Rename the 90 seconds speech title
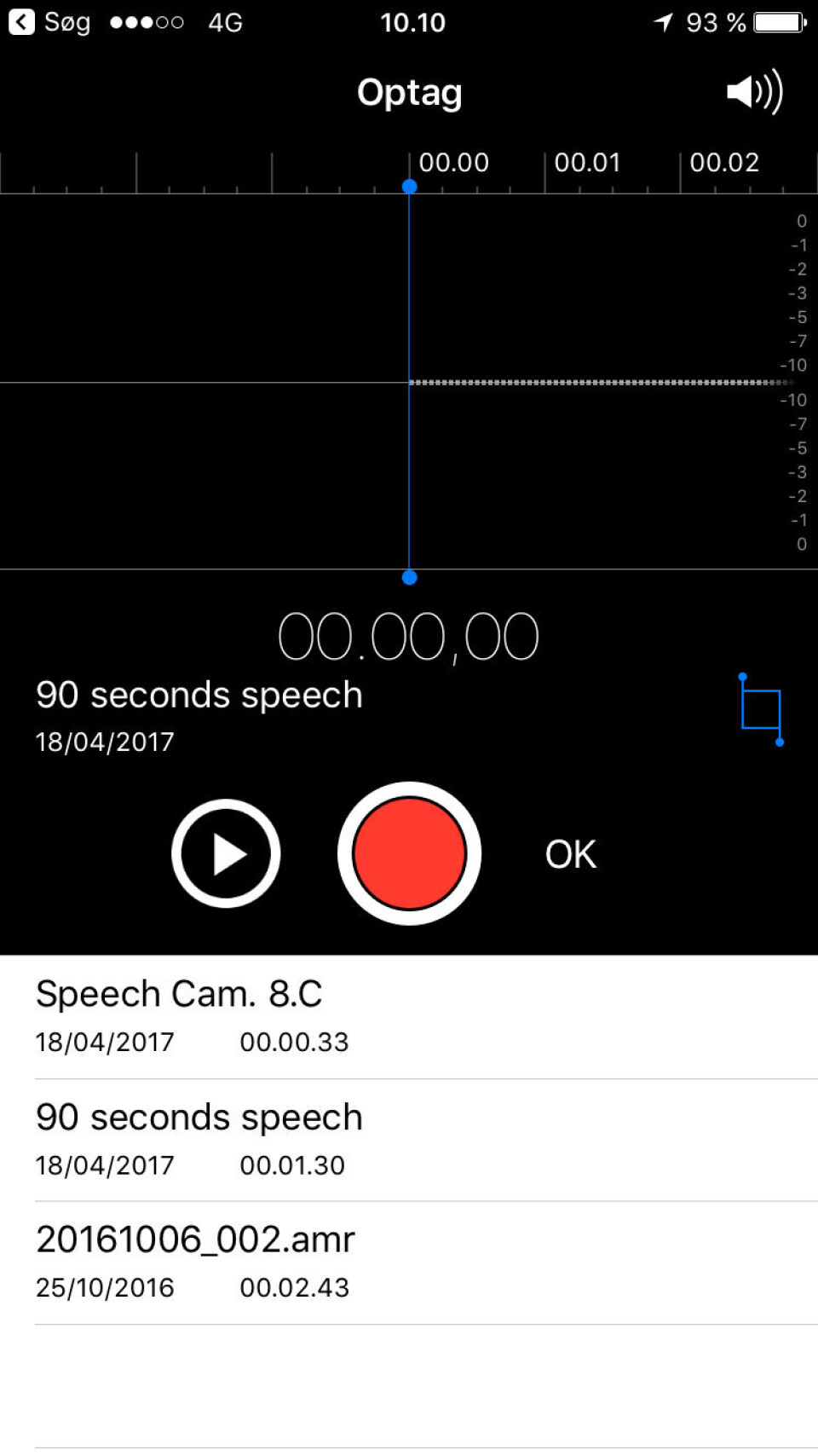 (199, 695)
